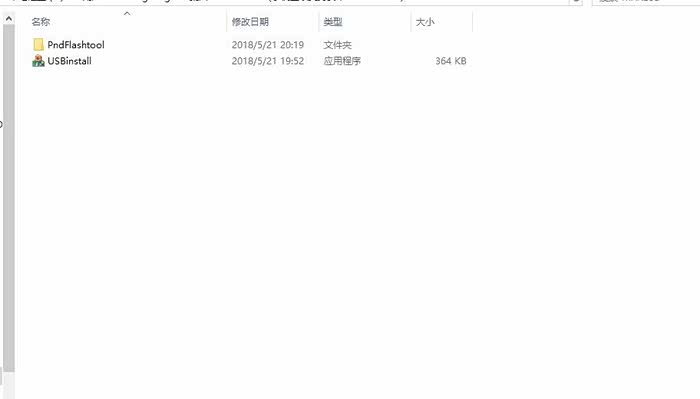Open the PndFlashtool folder

pyautogui.click(x=75, y=45)
